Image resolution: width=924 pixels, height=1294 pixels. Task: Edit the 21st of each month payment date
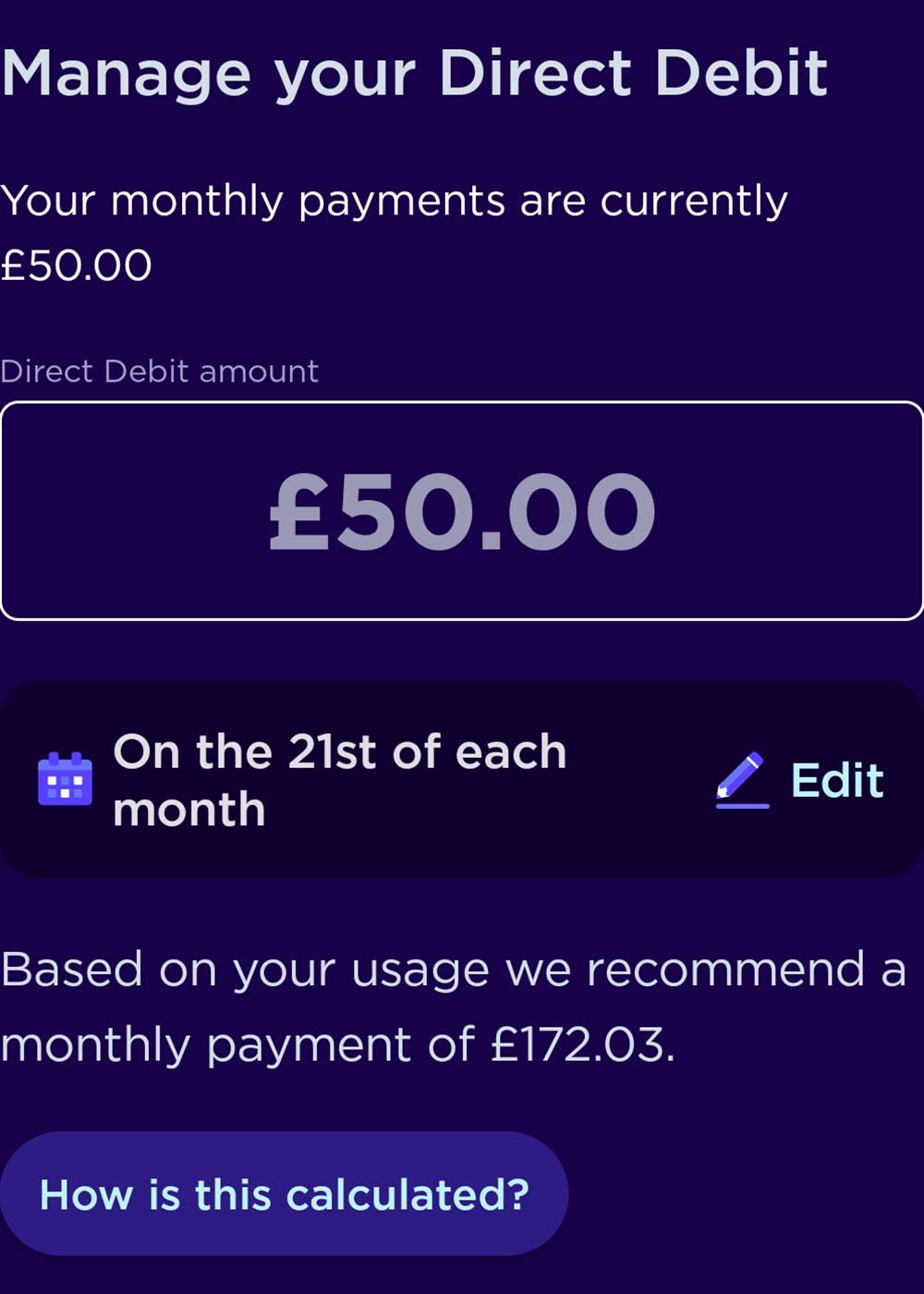pos(800,780)
